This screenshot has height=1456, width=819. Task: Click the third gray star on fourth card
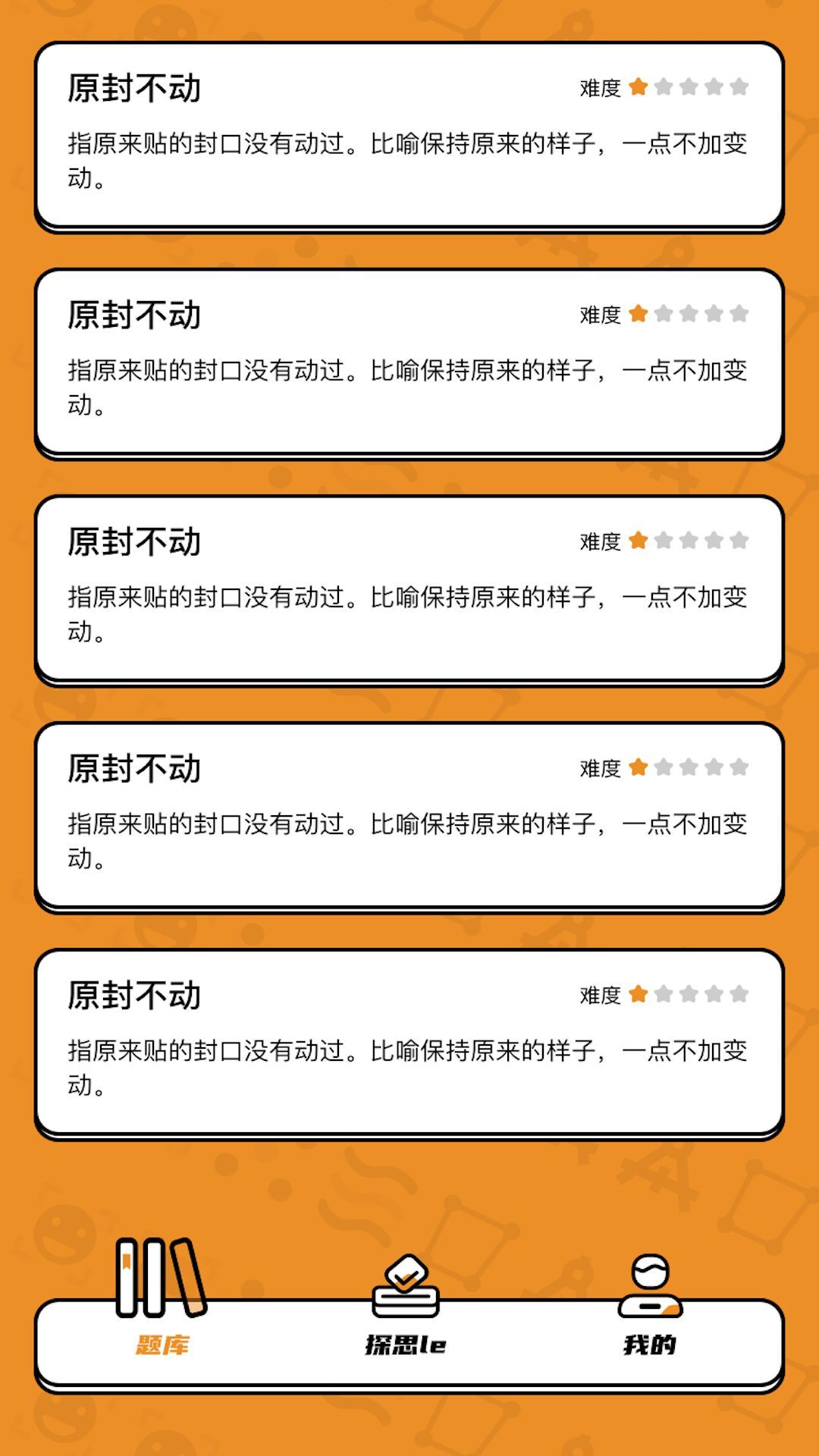(713, 768)
